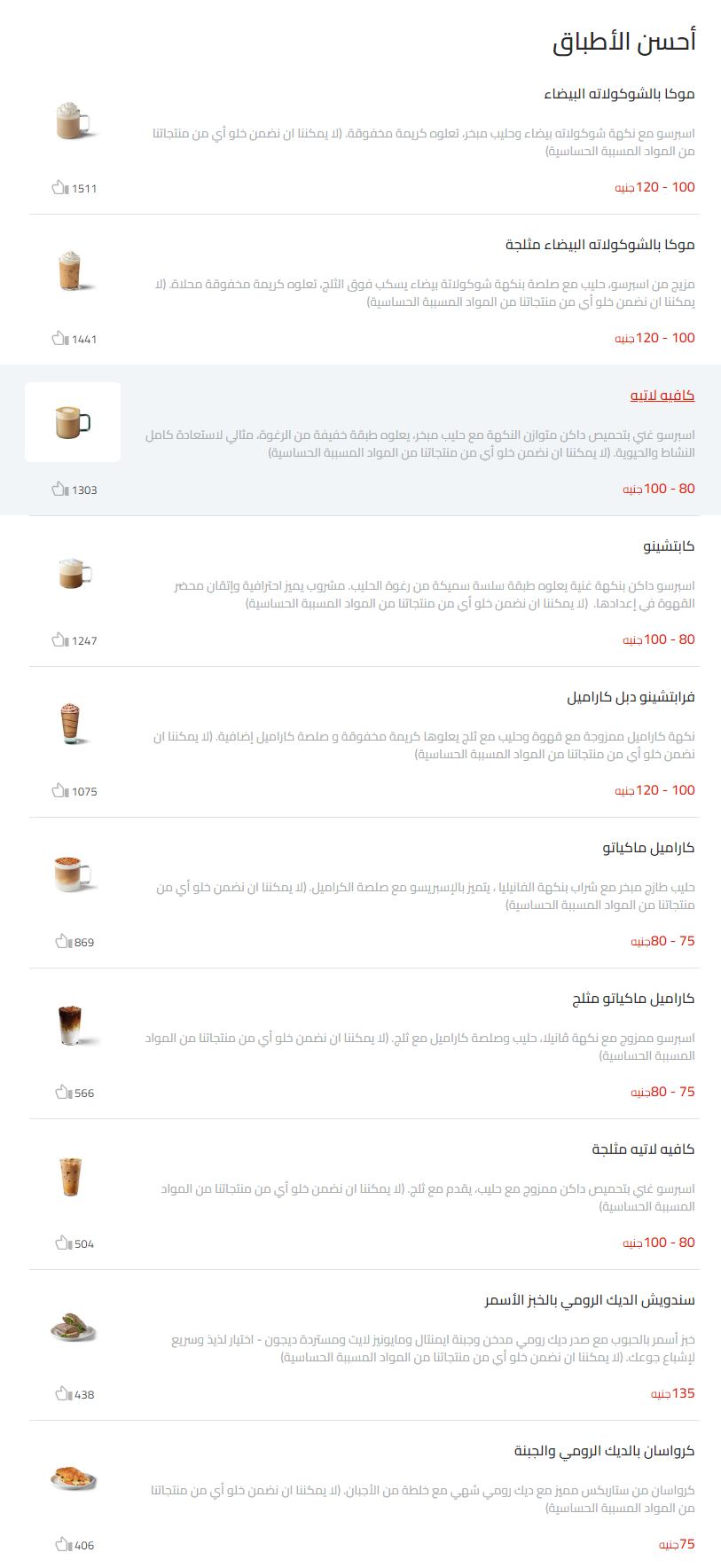Click the 80 - 100 price of Cafe Latte

click(x=660, y=488)
